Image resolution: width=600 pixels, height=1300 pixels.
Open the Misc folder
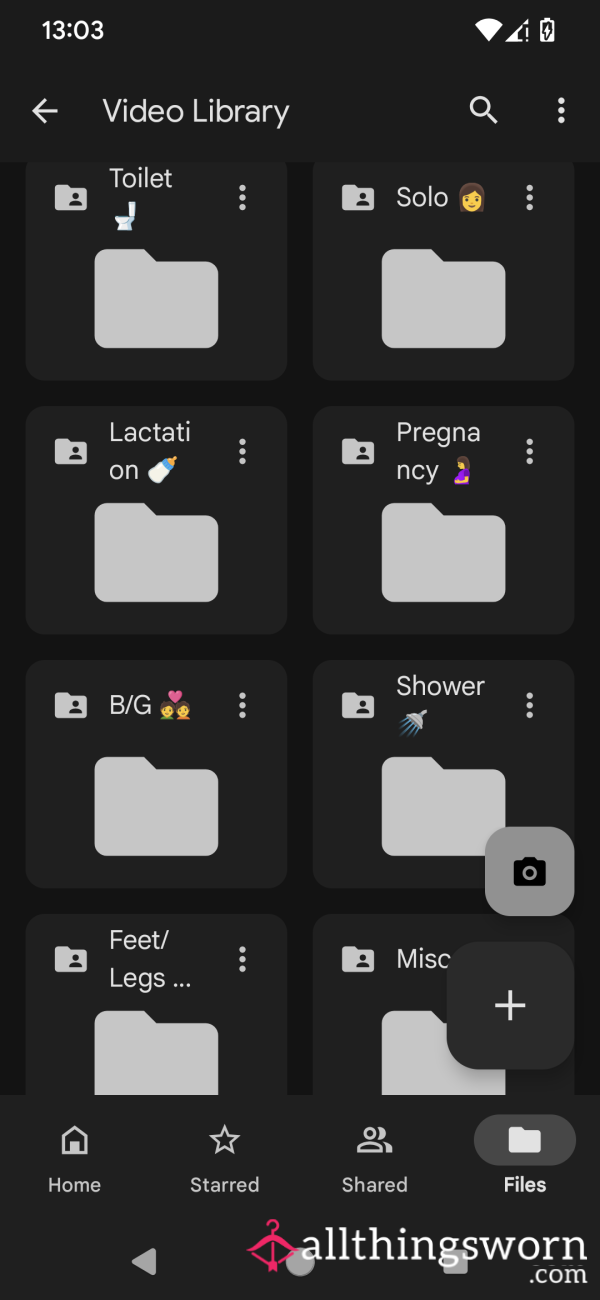tap(380, 1004)
